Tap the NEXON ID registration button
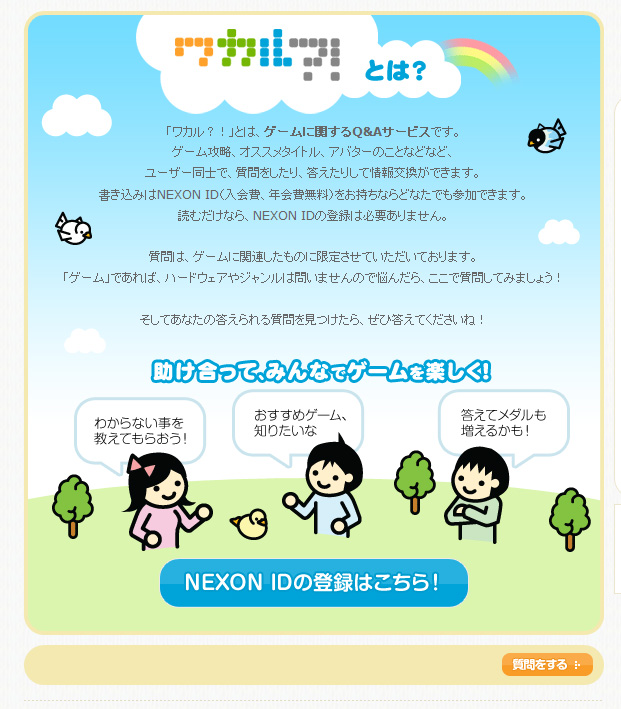Screen dimensions: 621x709 point(313,583)
